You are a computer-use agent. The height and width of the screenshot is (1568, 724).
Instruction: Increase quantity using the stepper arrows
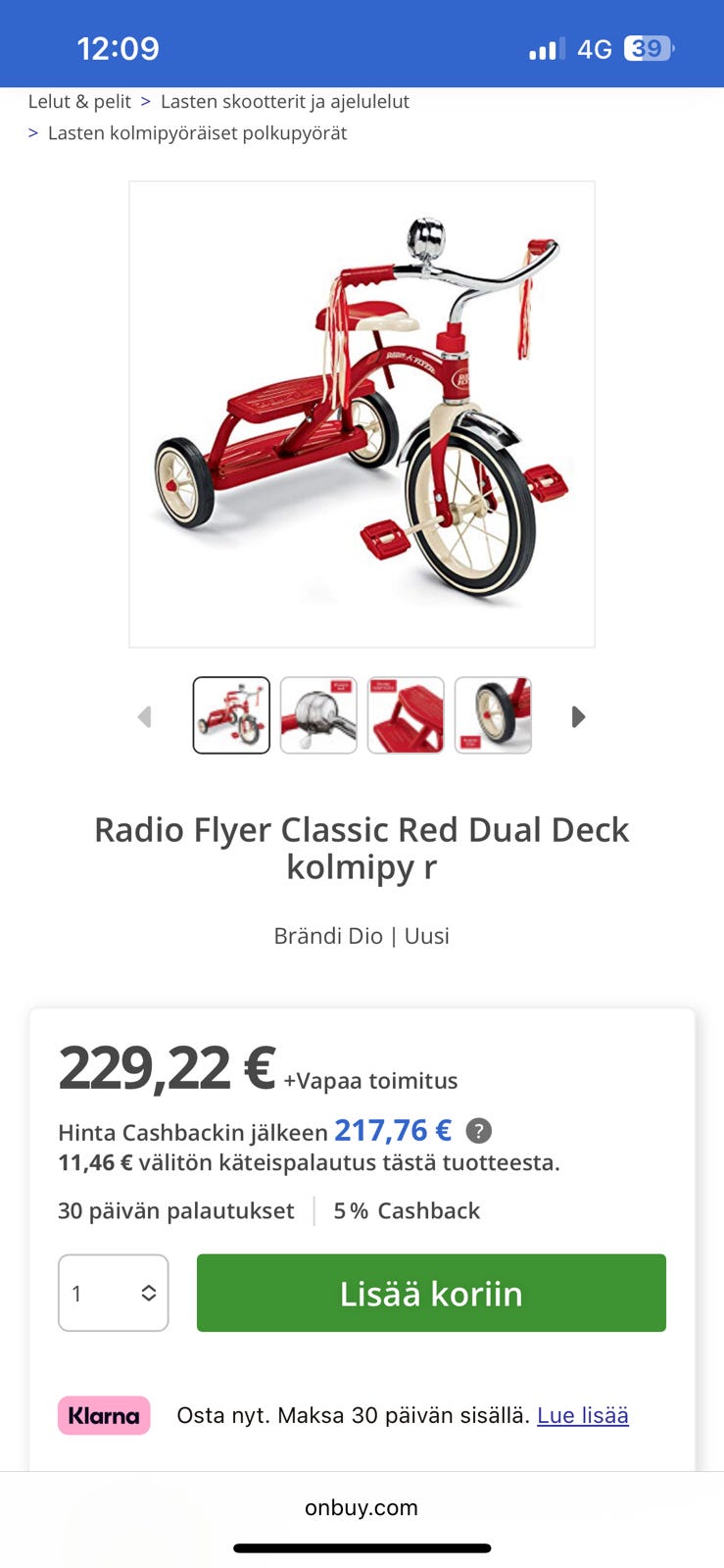149,1293
